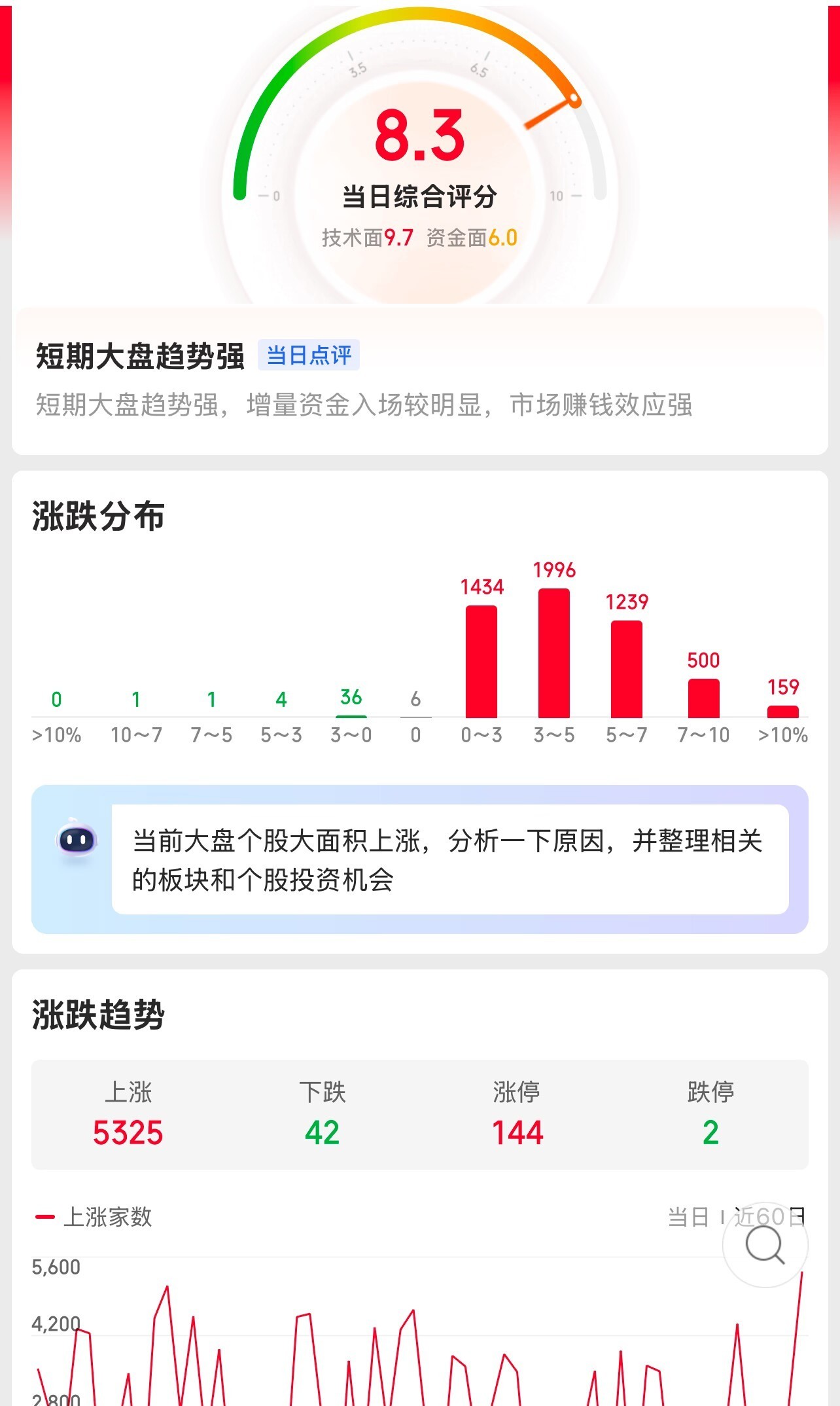Viewport: 840px width, 1406px height.
Task: Select the 0~3 rise distribution bar
Action: [481, 661]
